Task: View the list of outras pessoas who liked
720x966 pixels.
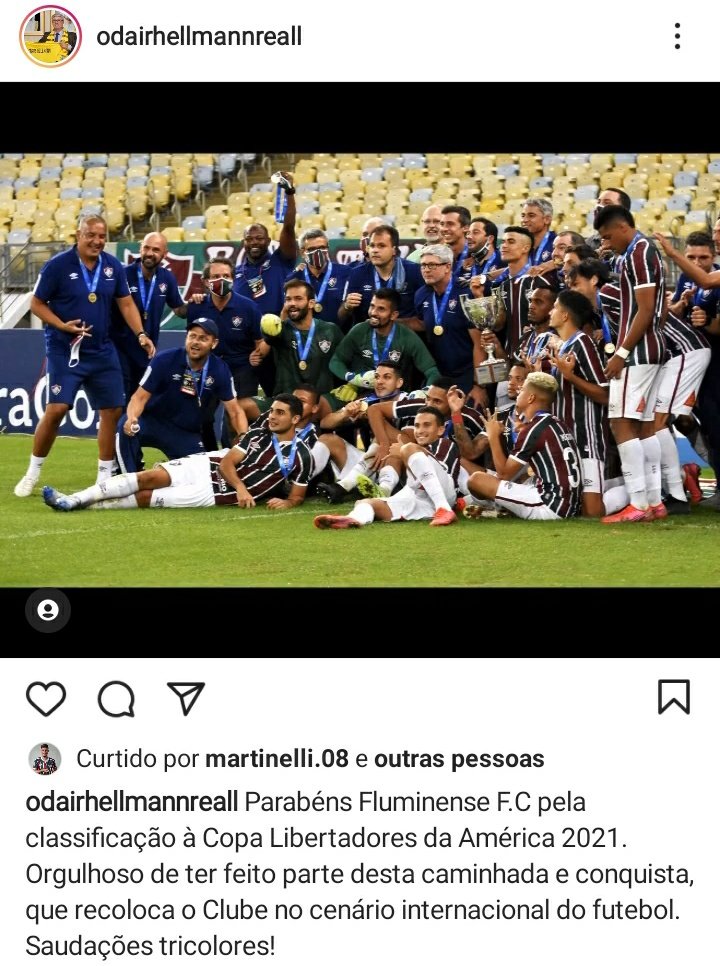Action: (458, 759)
